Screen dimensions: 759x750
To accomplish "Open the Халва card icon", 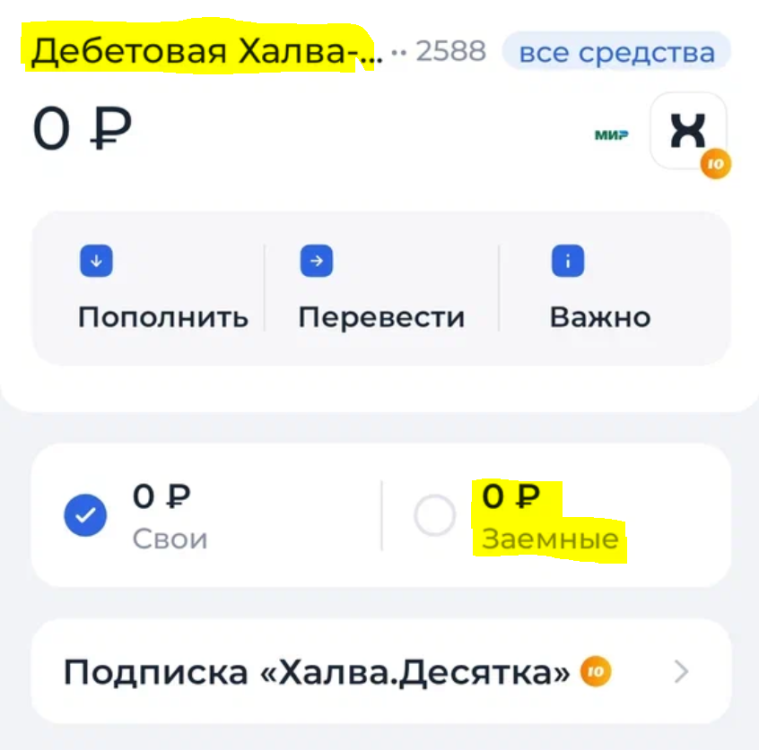I will (688, 131).
